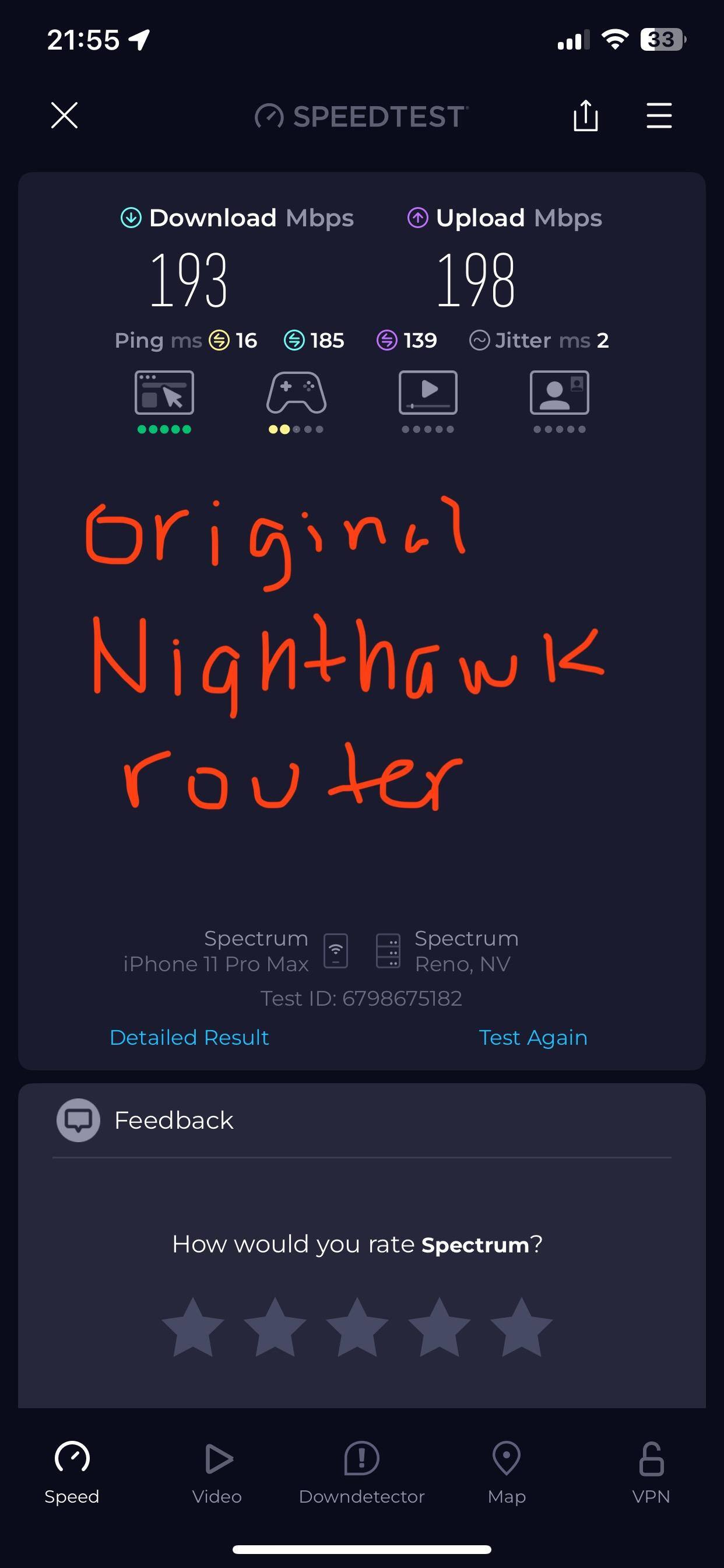Click the server icon for Spectrum Reno NV
Viewport: 724px width, 1568px height.
click(389, 950)
